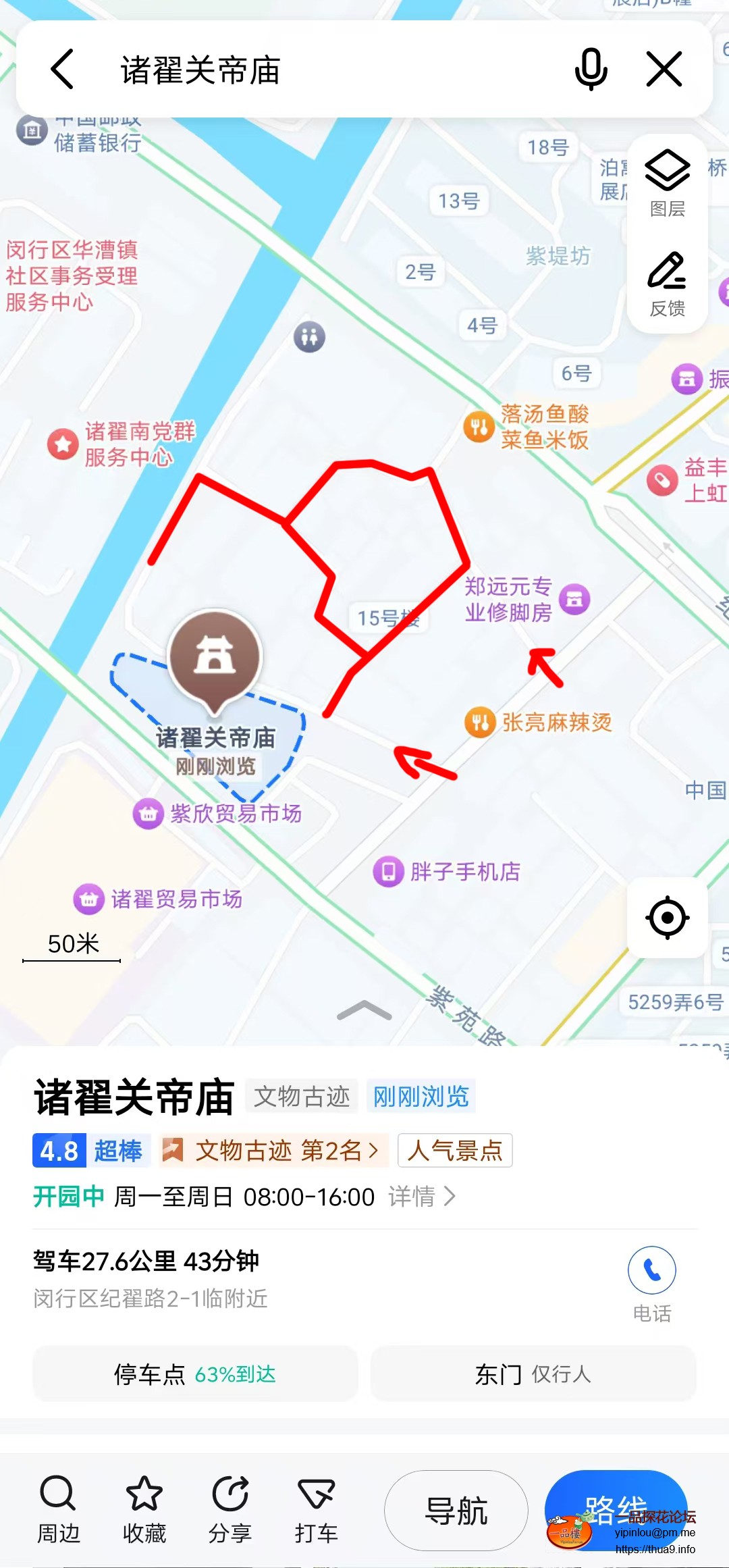Search nearby with 周边
The height and width of the screenshot is (1568, 729).
coord(58,1510)
